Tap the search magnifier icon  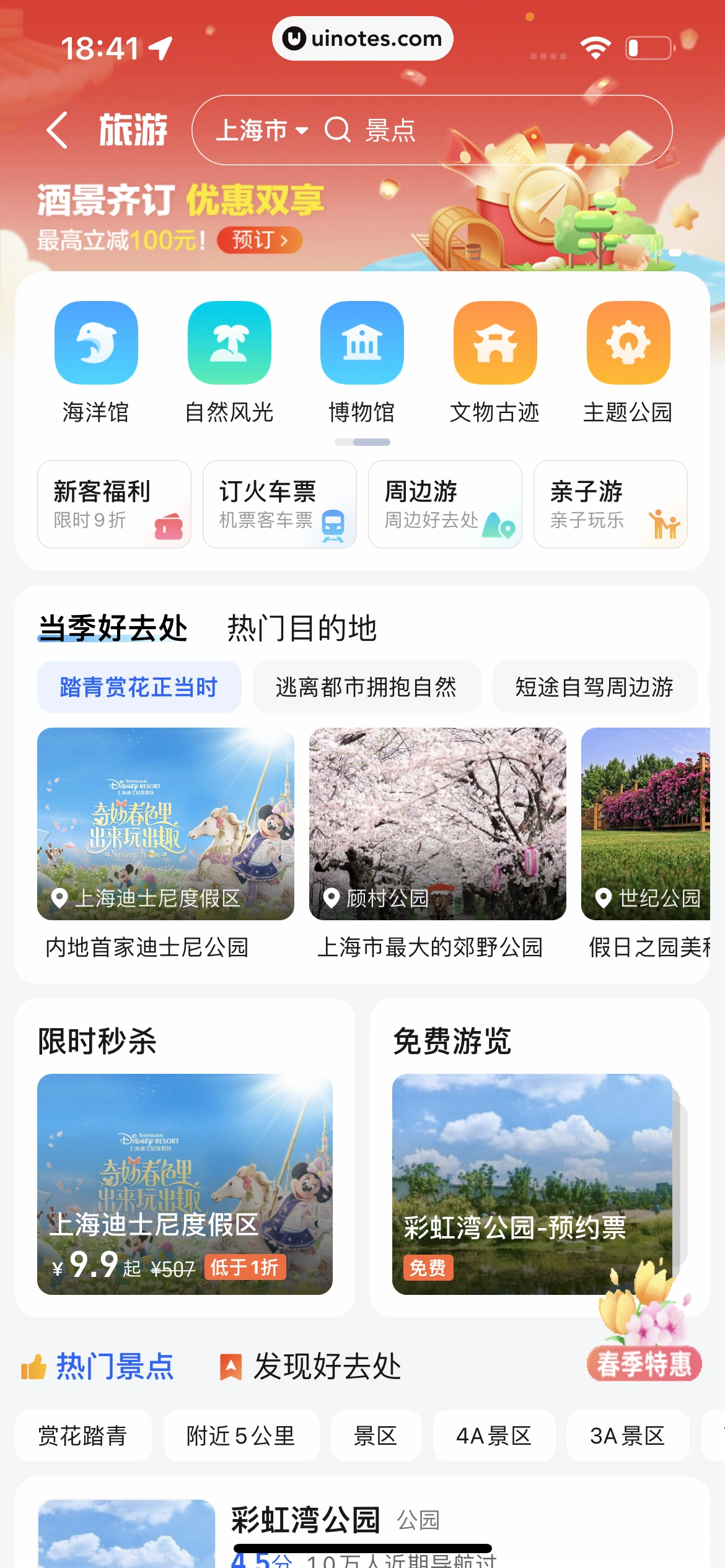(338, 131)
